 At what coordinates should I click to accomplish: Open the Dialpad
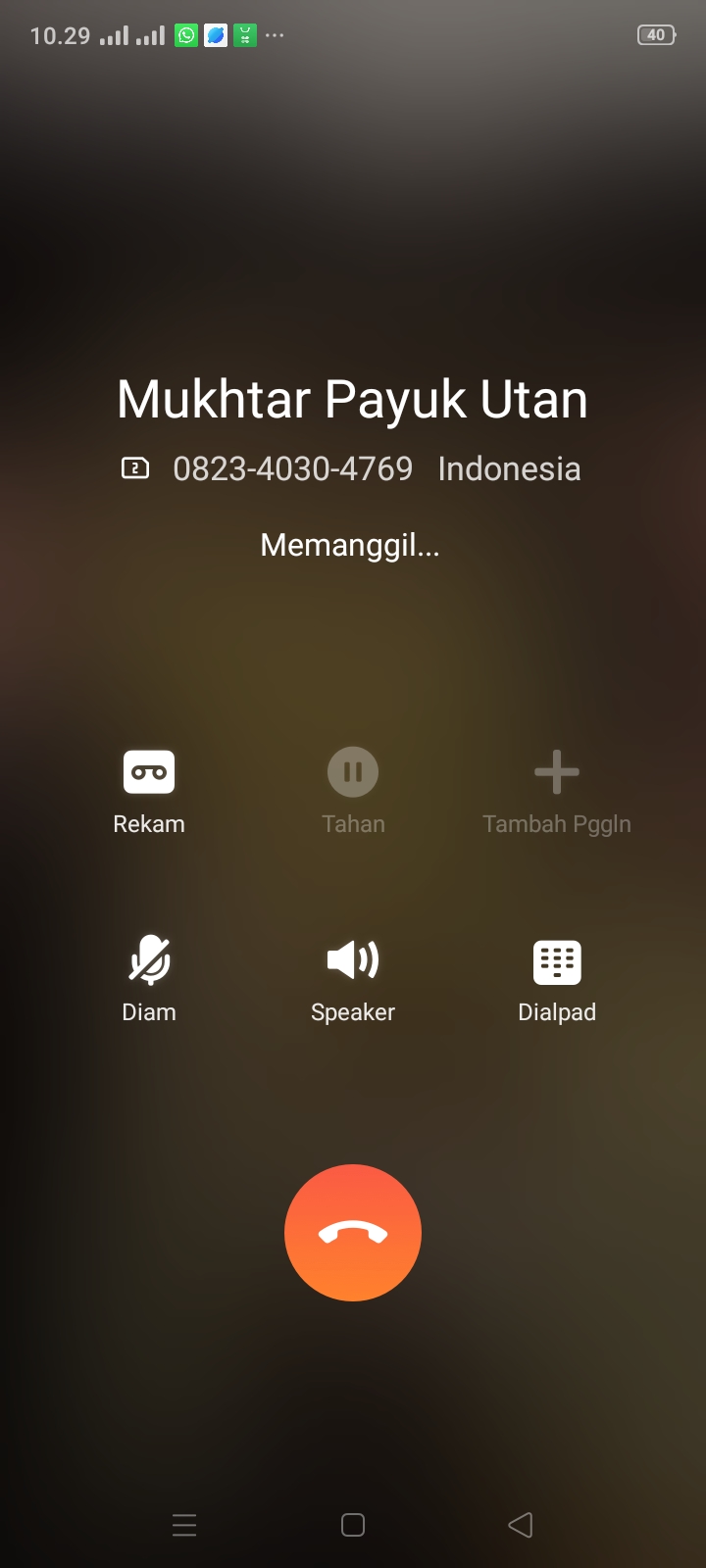coord(556,961)
